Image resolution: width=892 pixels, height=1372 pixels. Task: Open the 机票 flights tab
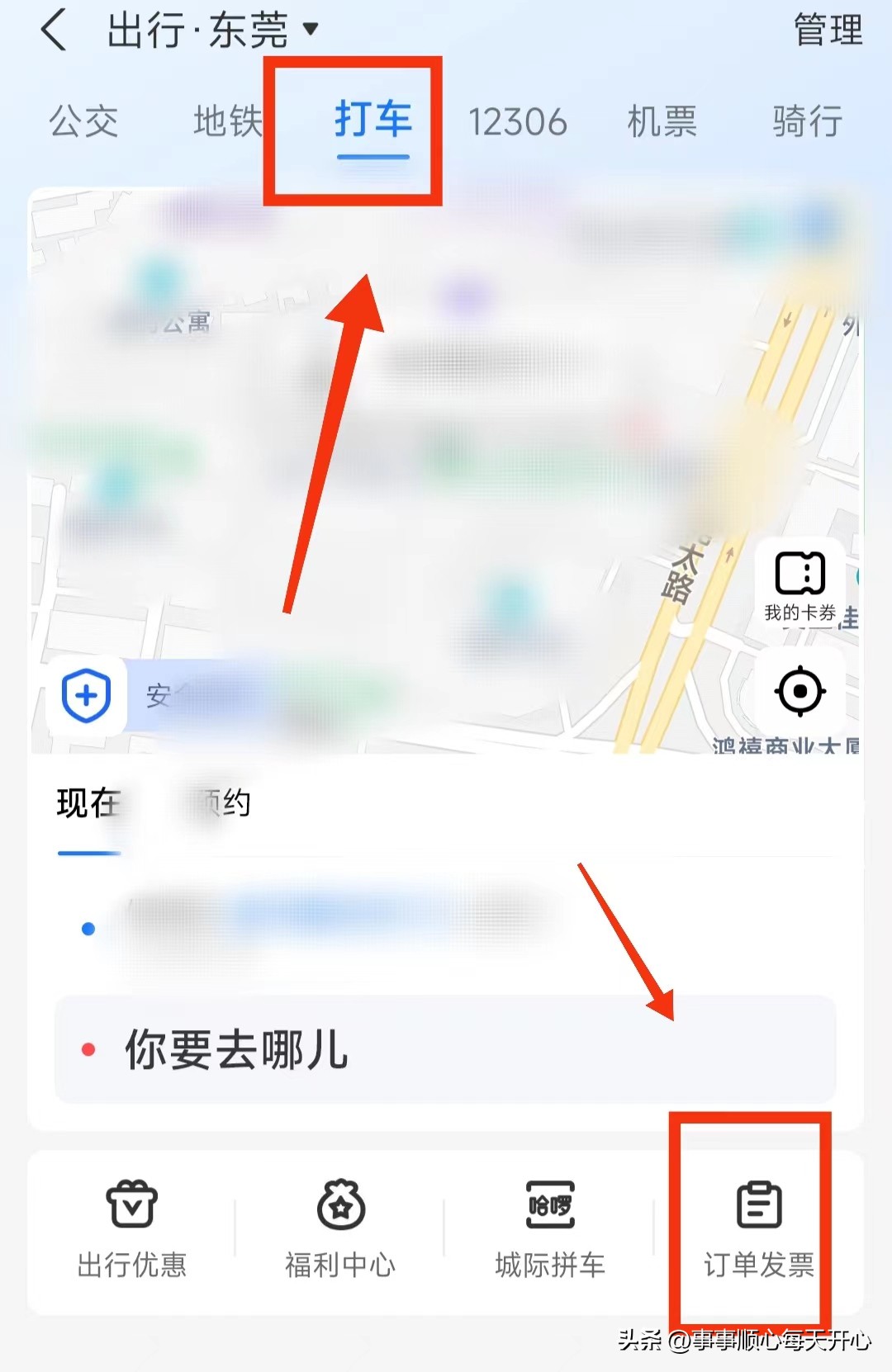pos(661,122)
